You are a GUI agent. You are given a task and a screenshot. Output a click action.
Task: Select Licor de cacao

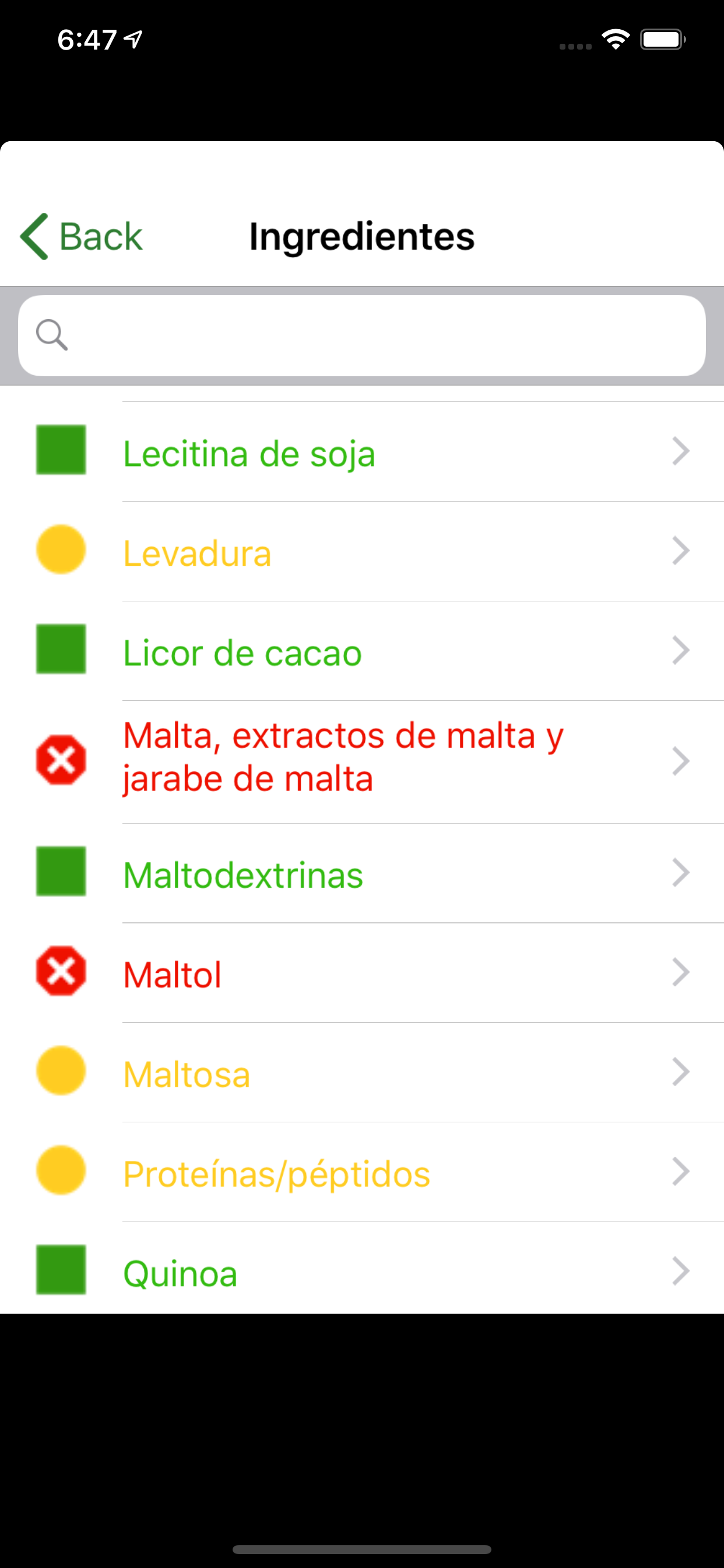[362, 652]
